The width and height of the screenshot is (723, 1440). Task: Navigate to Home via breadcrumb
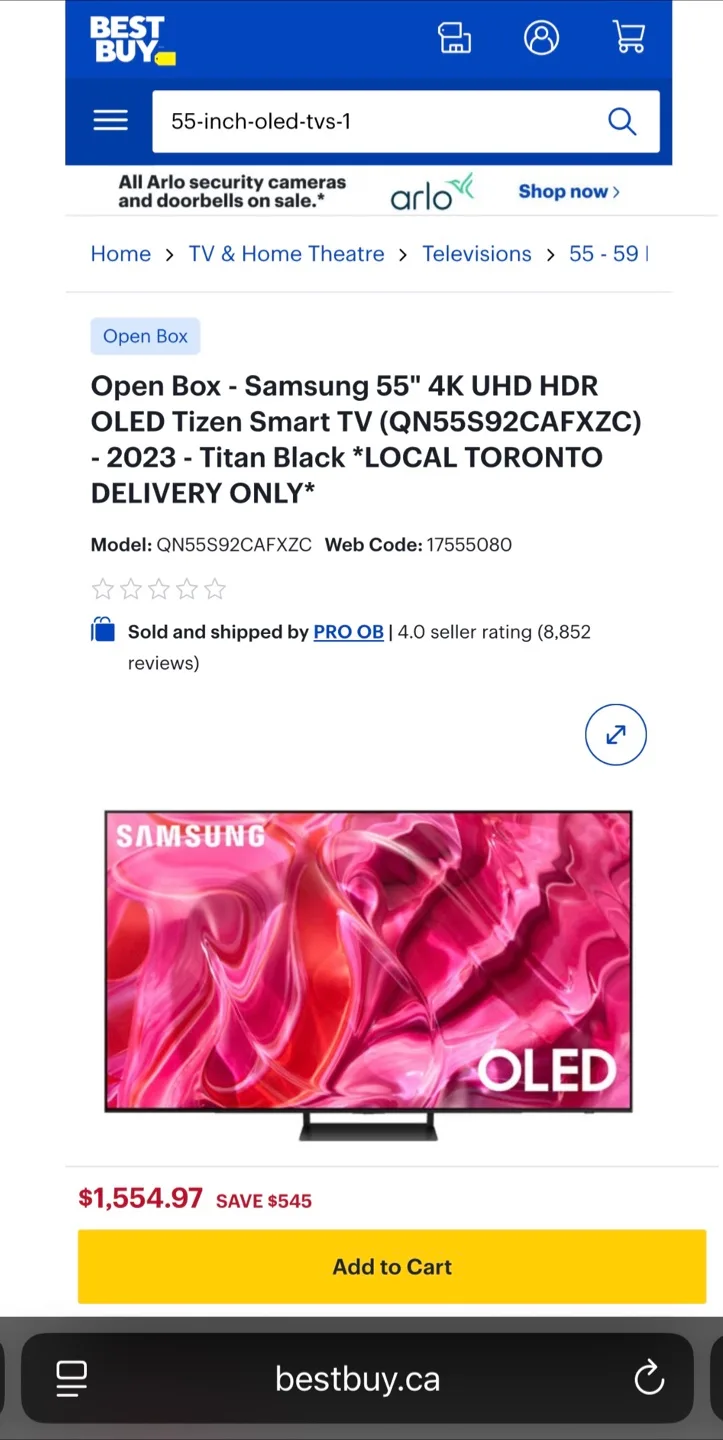click(120, 254)
